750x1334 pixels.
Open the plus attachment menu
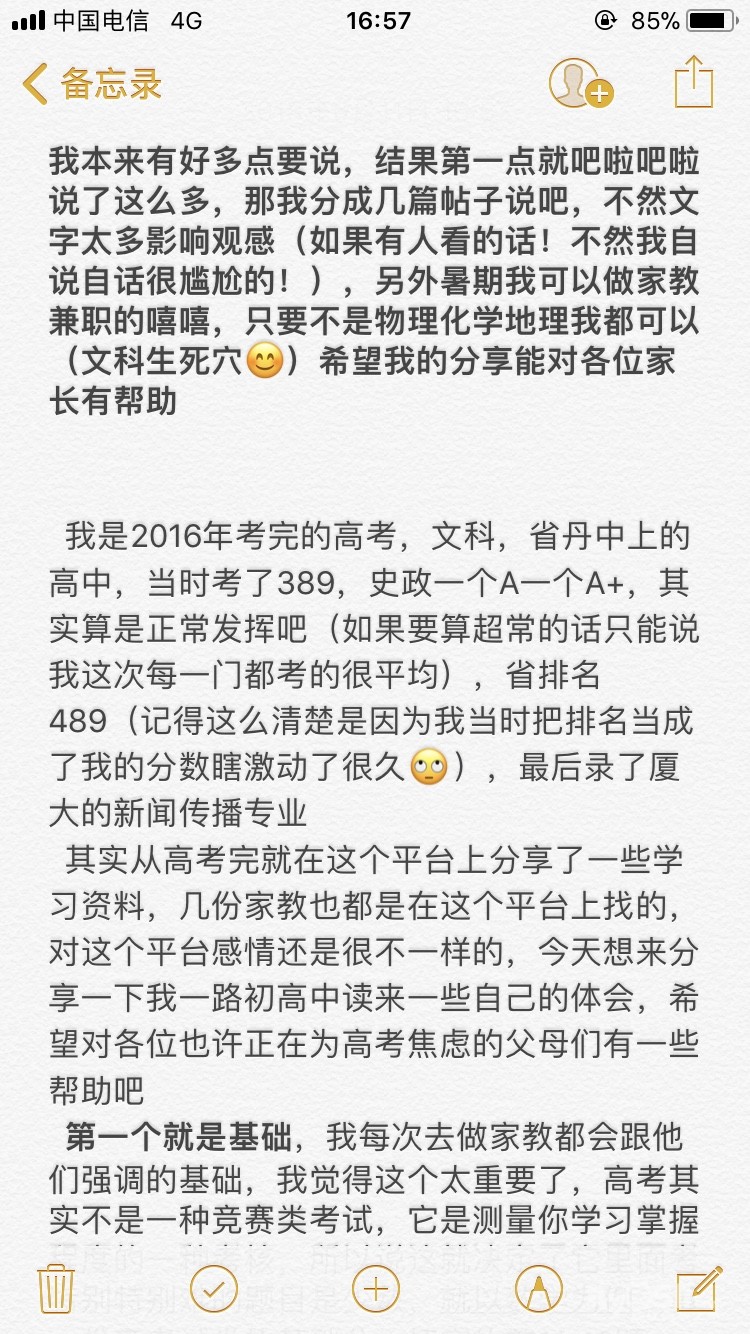click(x=376, y=1289)
